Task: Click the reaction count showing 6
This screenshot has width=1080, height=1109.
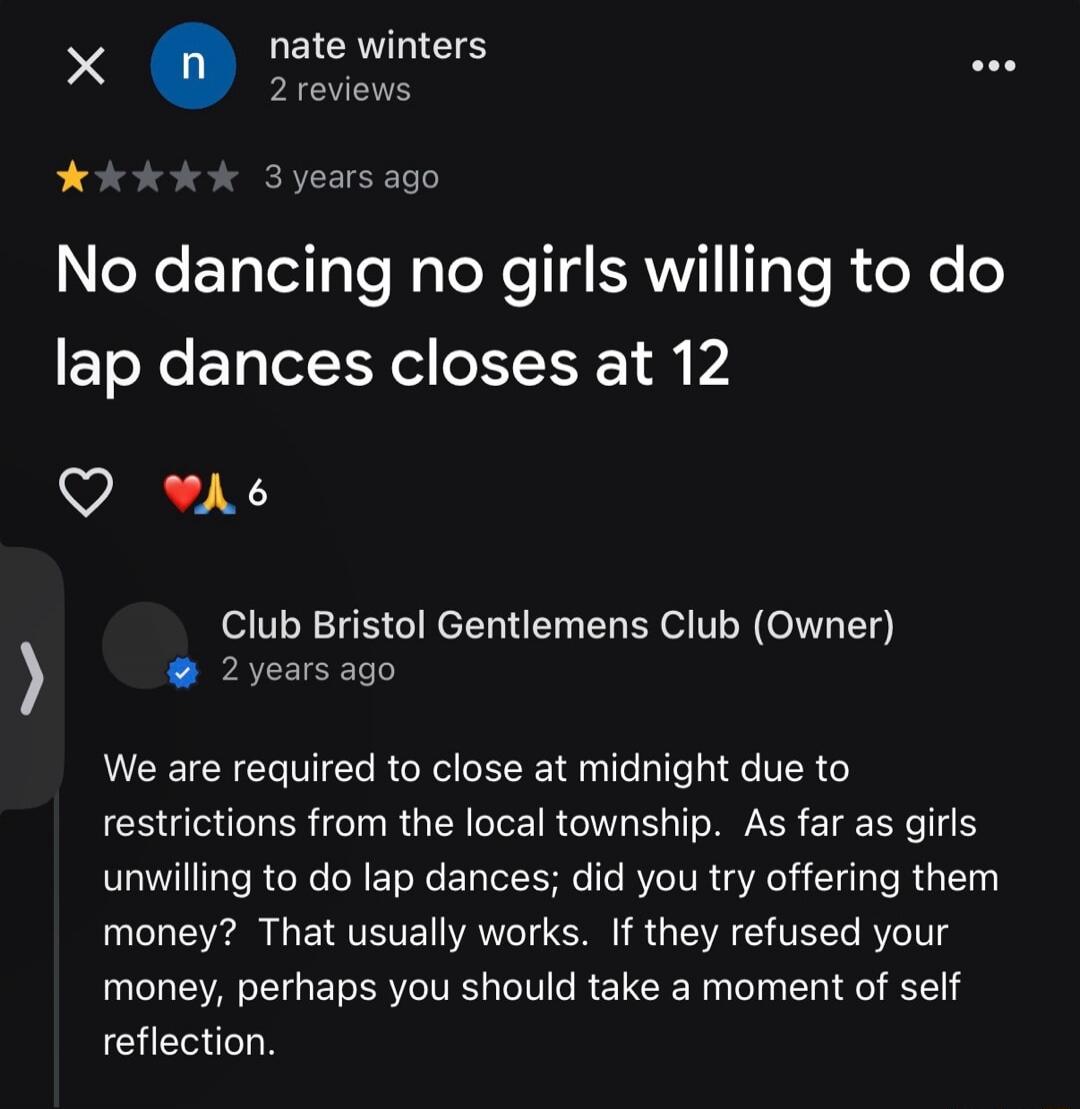Action: [x=258, y=492]
